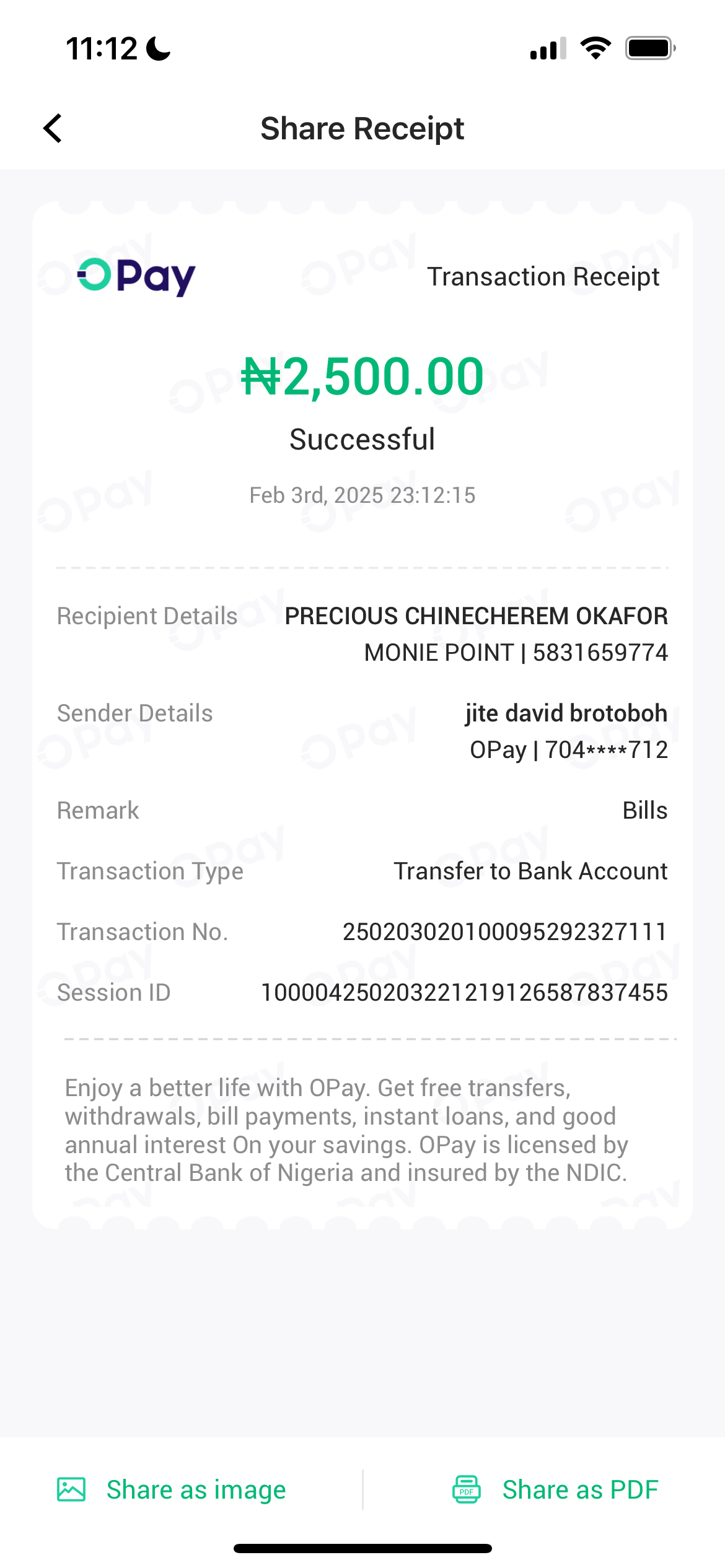The height and width of the screenshot is (1568, 725).
Task: Share the receipt as an image
Action: pos(172,1490)
